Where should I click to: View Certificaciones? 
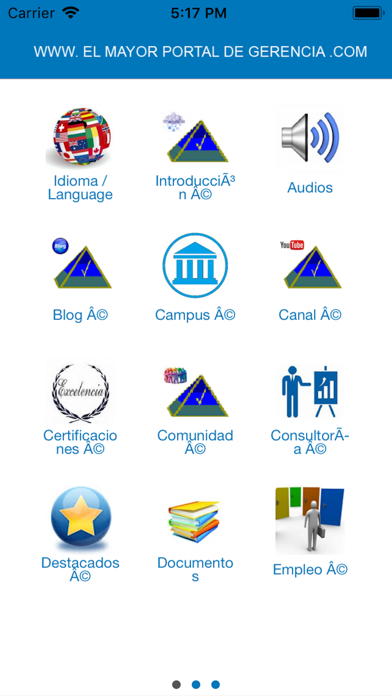(80, 407)
